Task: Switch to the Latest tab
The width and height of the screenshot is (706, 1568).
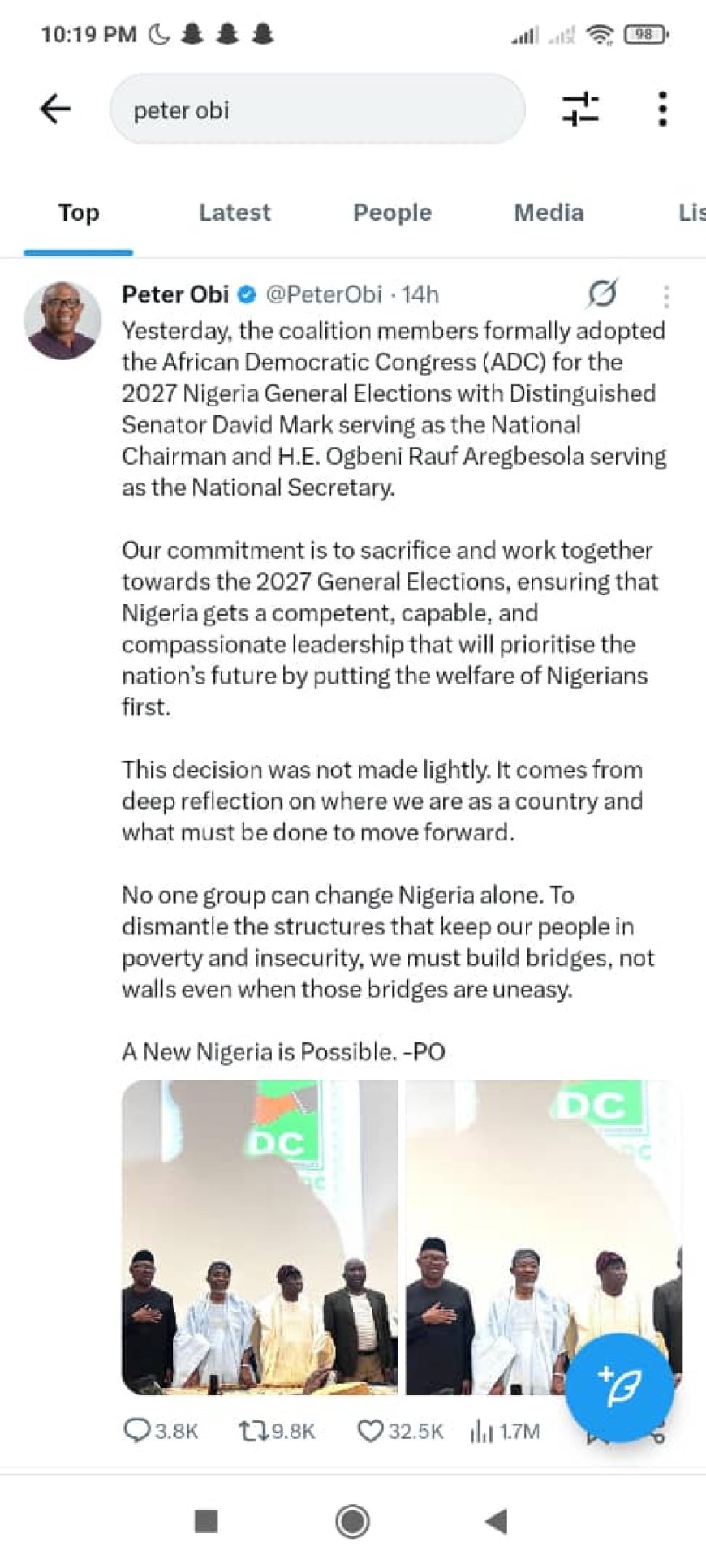Action: coord(235,213)
